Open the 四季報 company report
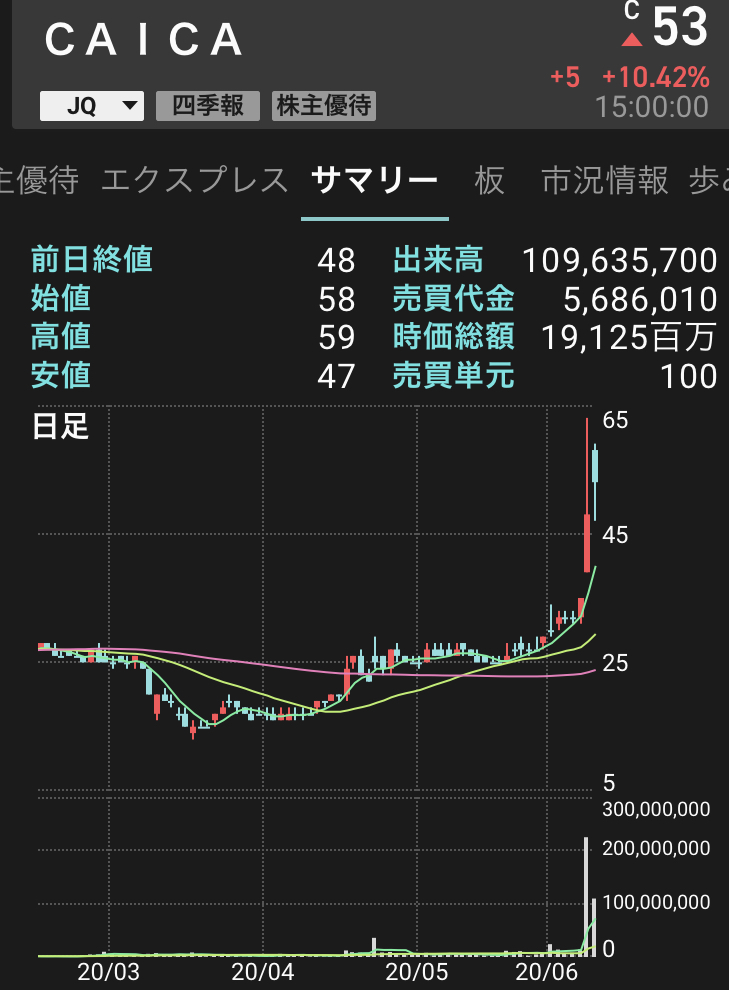This screenshot has width=729, height=990. 208,106
